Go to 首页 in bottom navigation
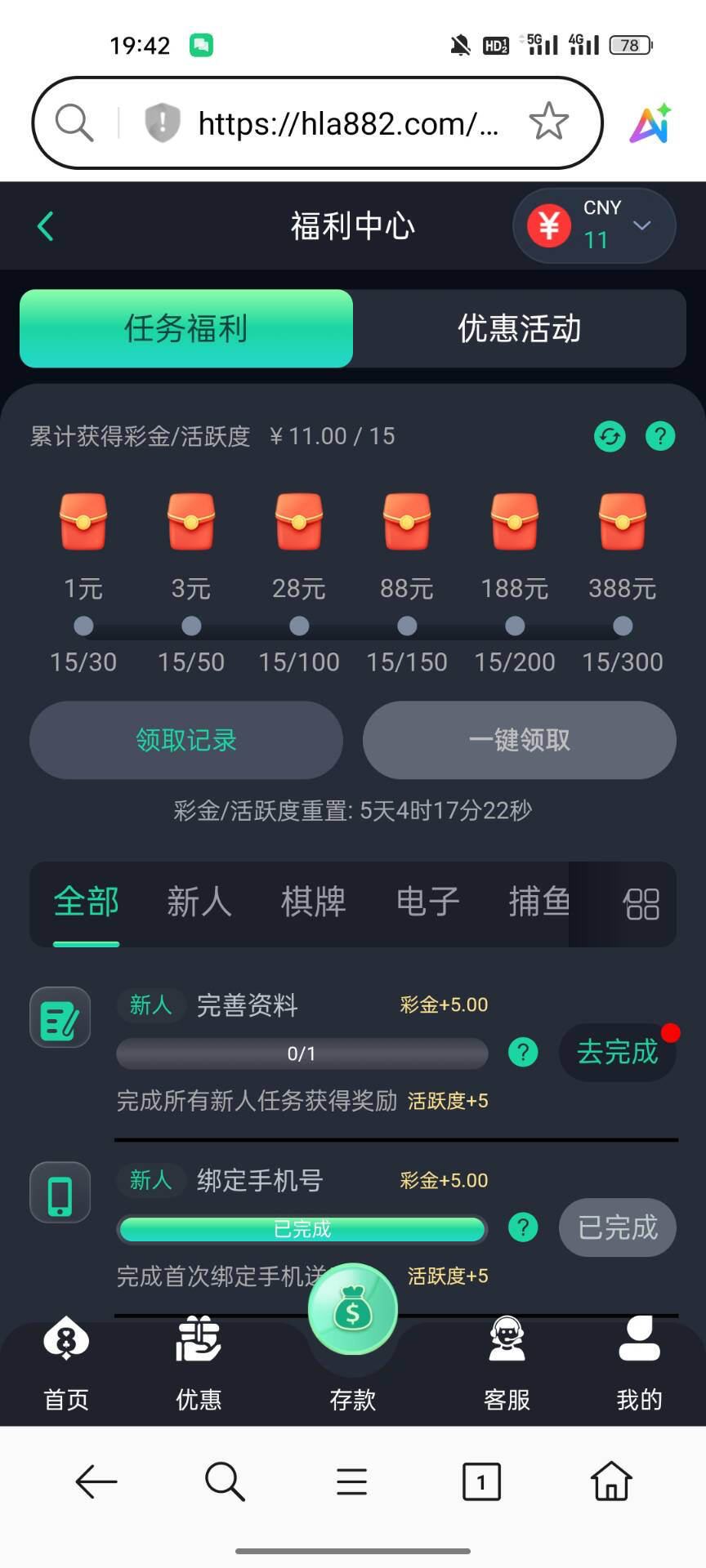The image size is (706, 1568). (66, 1364)
